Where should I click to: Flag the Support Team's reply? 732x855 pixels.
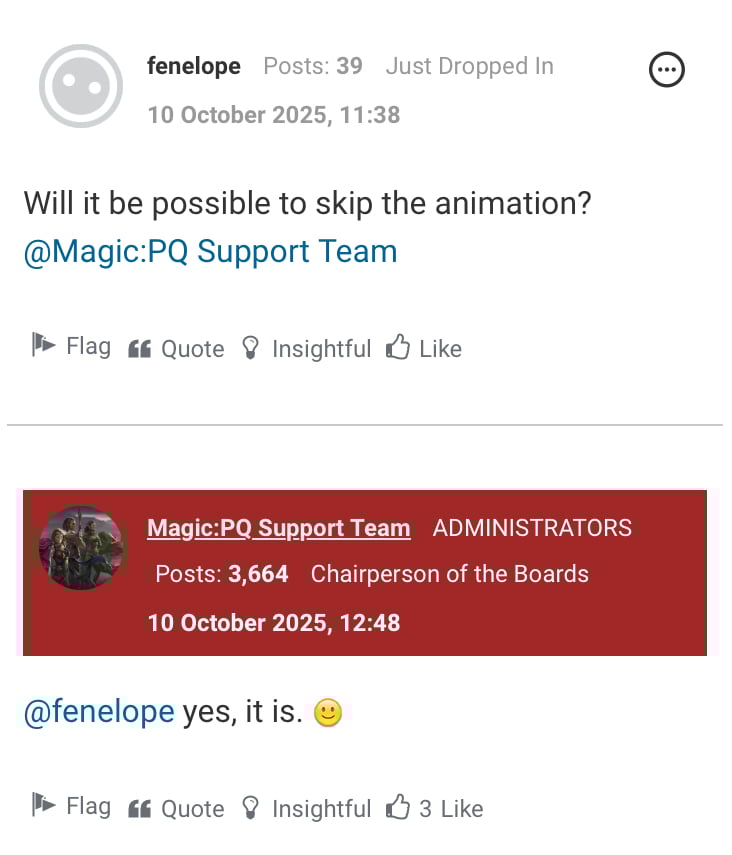point(70,807)
